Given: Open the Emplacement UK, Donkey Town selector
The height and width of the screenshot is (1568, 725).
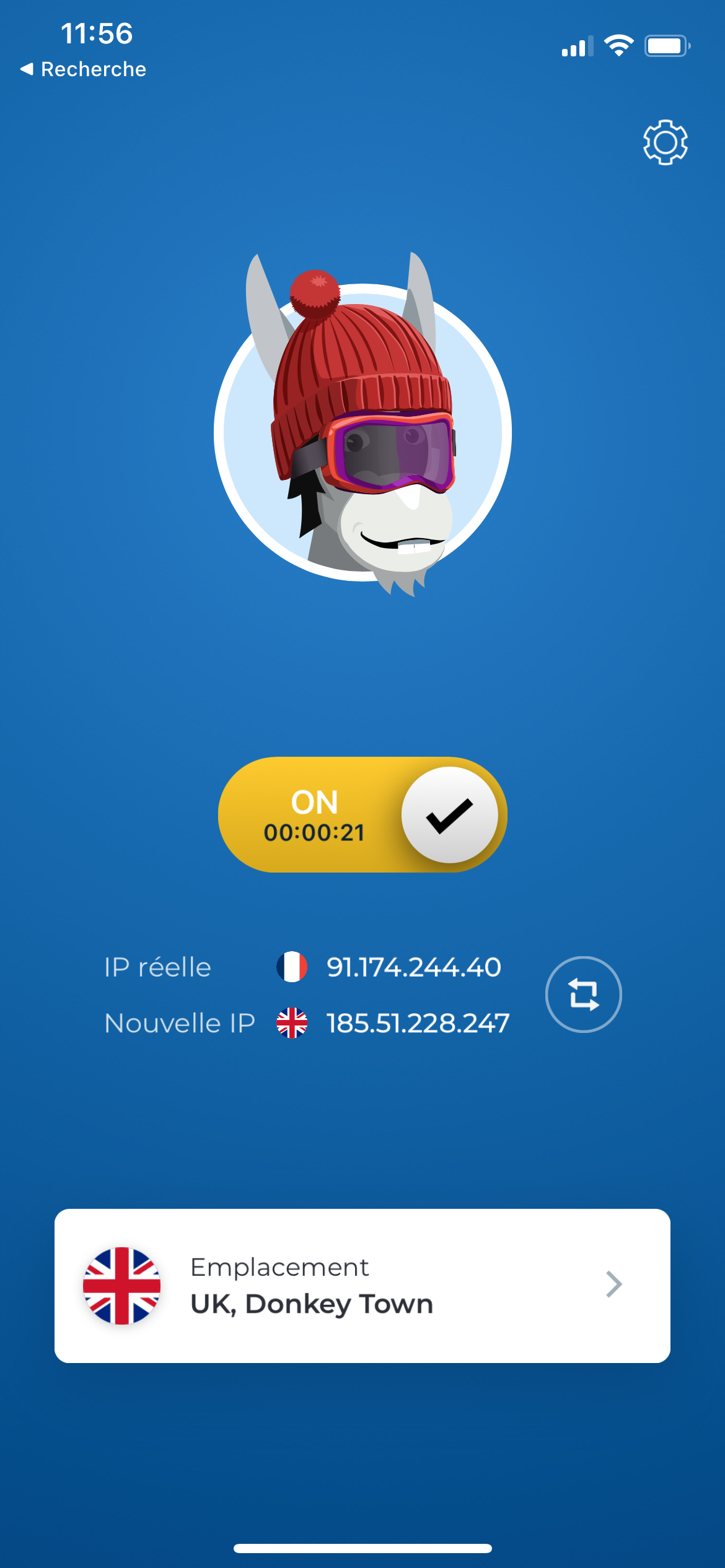Looking at the screenshot, I should (x=362, y=1286).
